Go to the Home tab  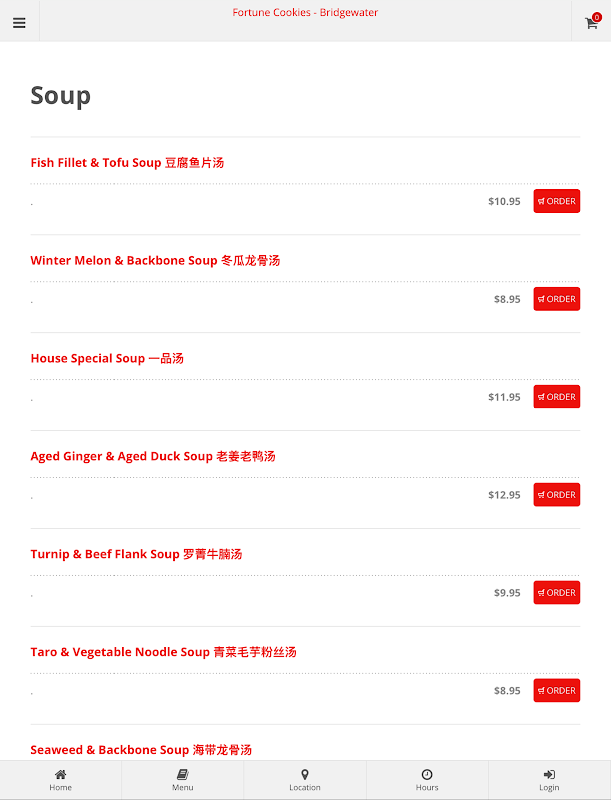(61, 780)
